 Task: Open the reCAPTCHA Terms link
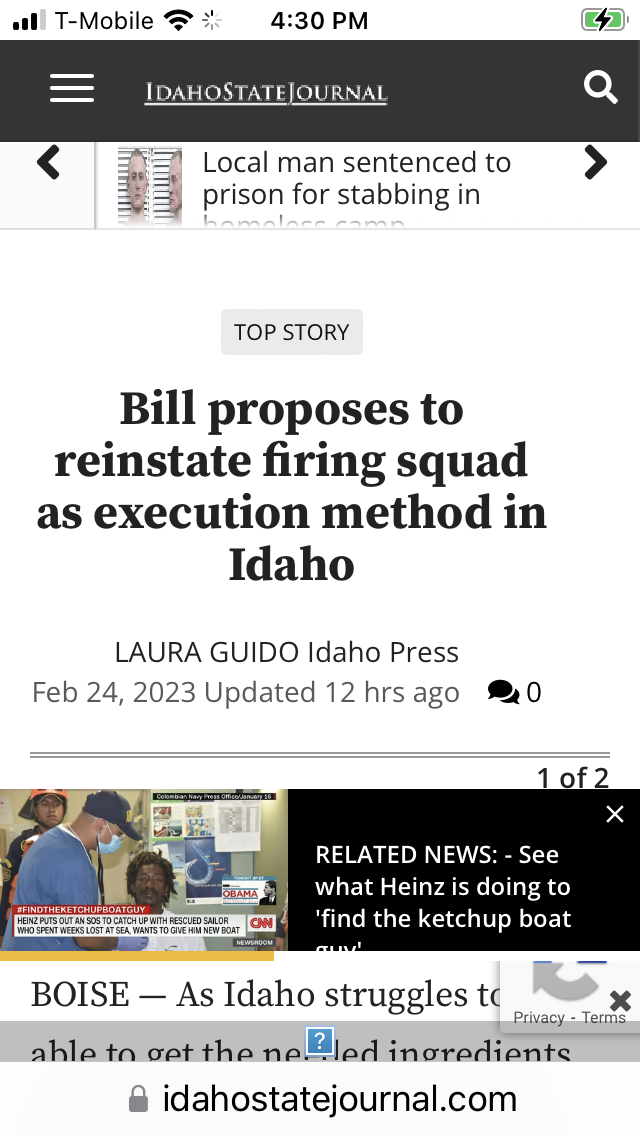click(604, 1018)
